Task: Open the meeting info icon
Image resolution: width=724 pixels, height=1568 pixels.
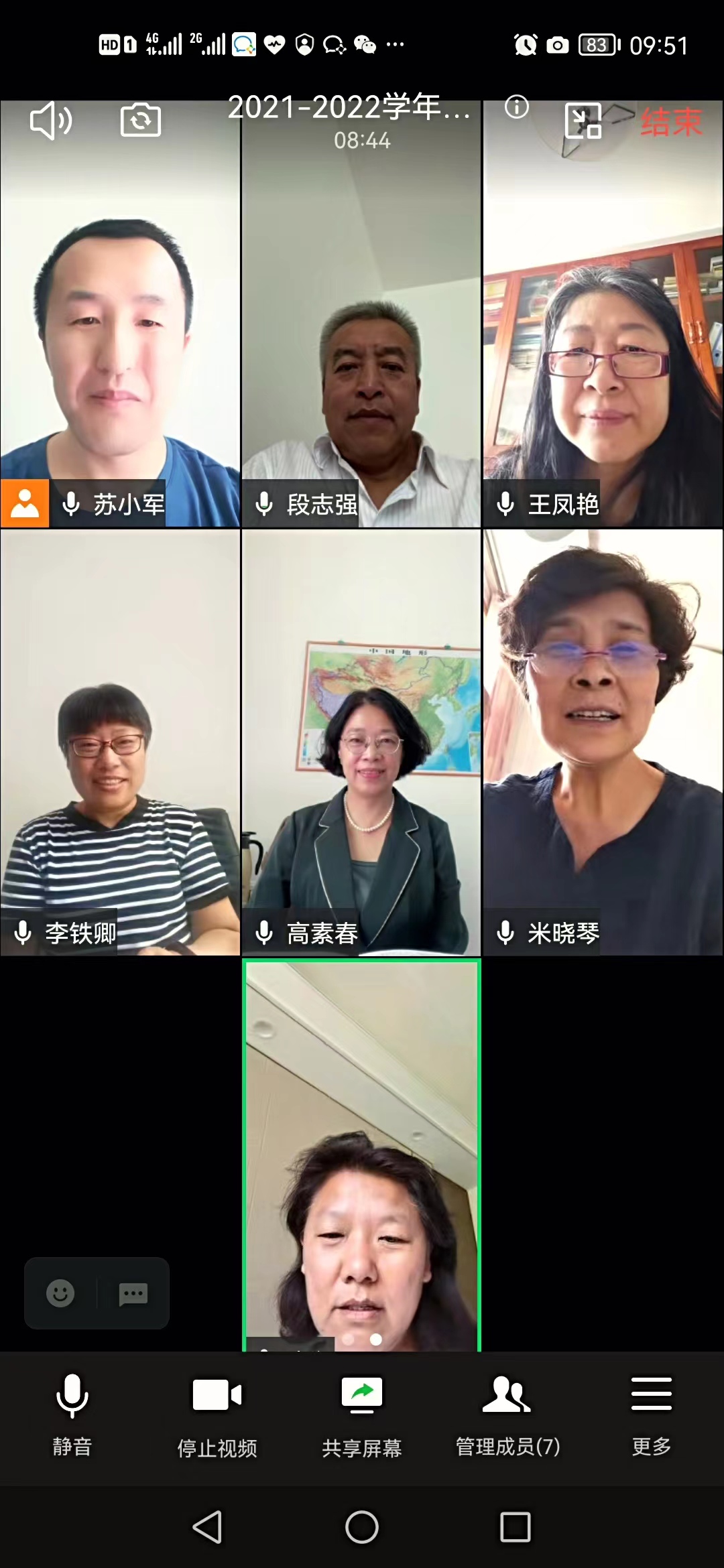Action: click(517, 107)
